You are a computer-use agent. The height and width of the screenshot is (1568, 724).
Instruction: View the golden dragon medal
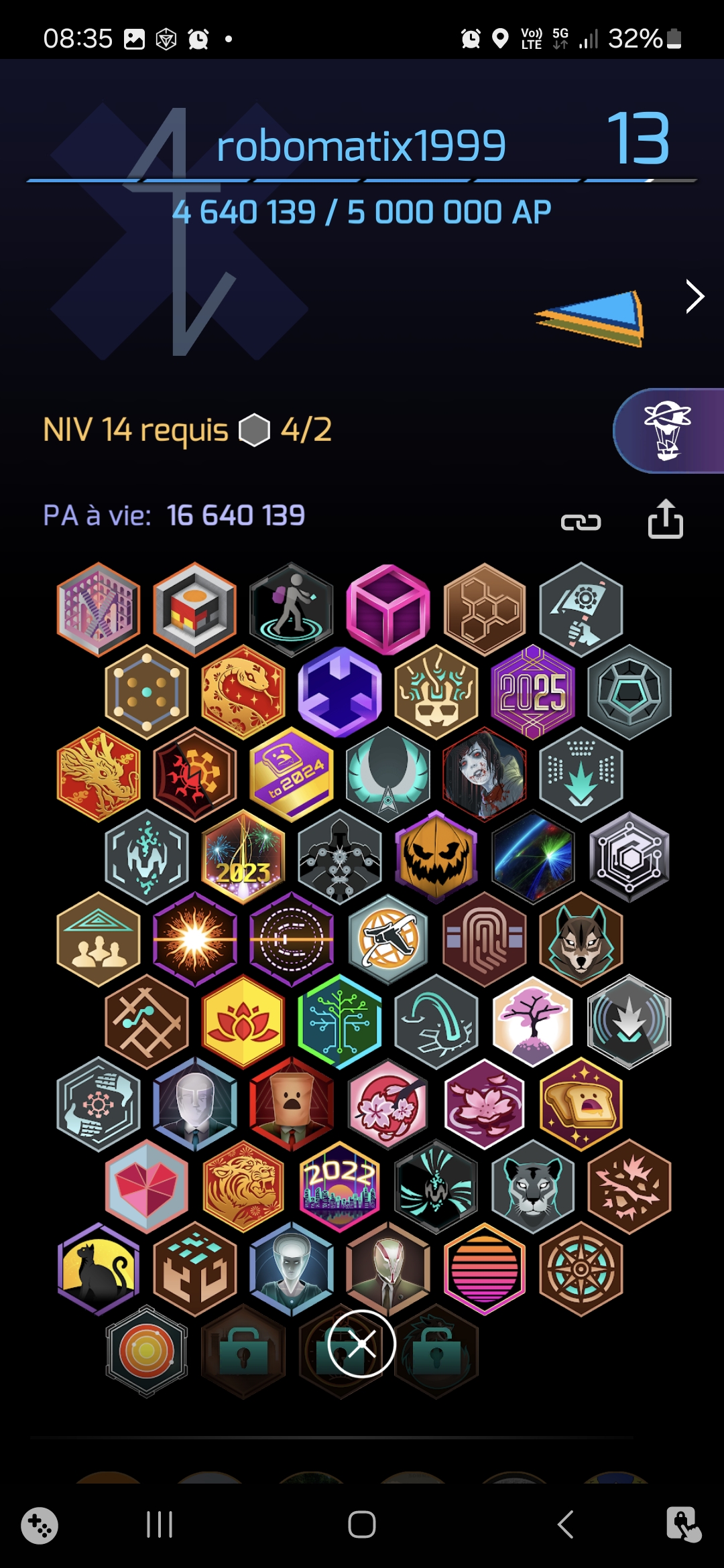(x=99, y=775)
